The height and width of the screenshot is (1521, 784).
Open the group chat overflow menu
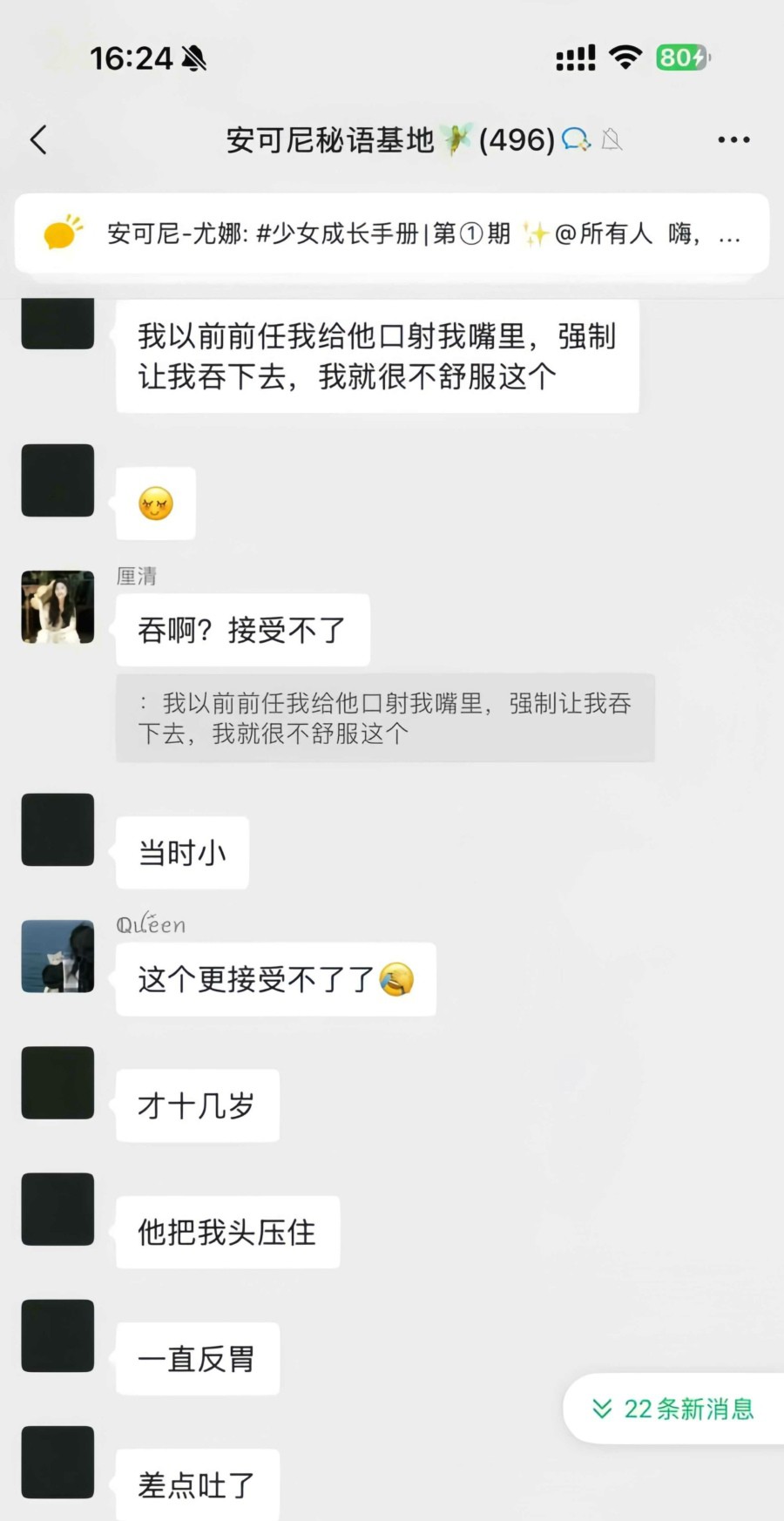click(733, 139)
